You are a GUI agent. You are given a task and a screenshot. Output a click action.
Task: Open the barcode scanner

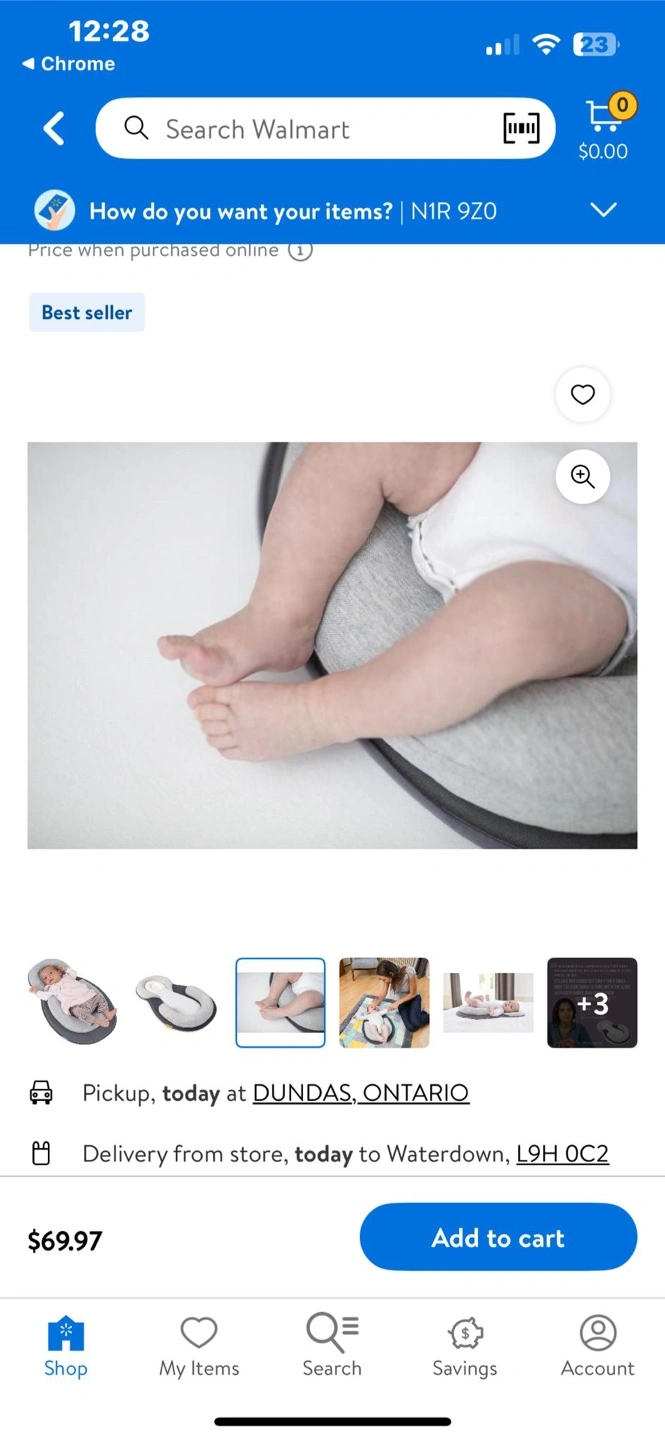tap(521, 128)
